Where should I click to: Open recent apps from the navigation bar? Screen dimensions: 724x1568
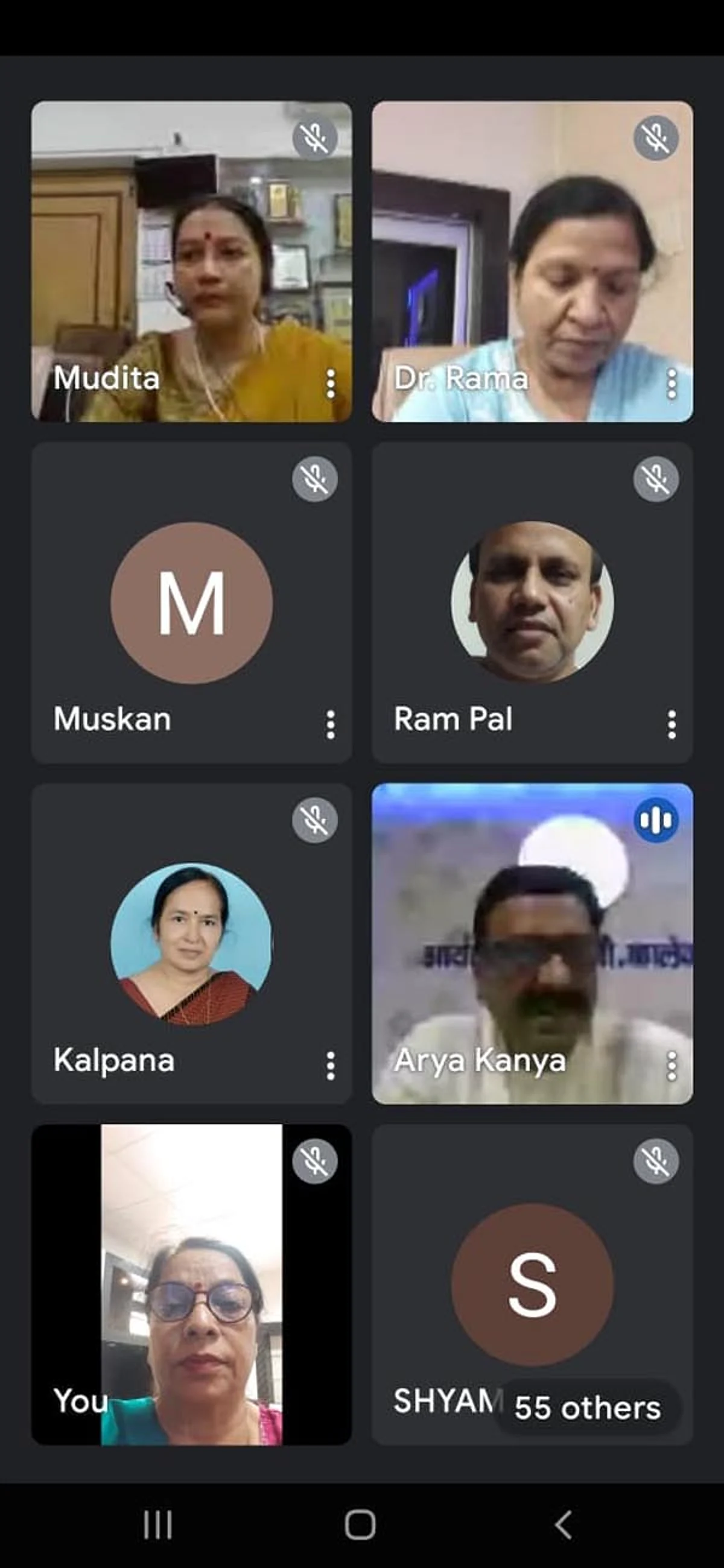point(157,1525)
